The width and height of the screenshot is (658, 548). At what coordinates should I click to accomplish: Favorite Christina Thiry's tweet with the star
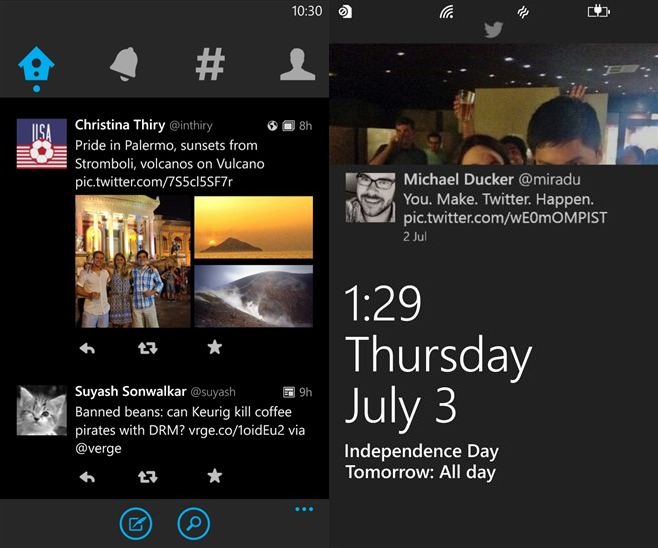pos(214,347)
